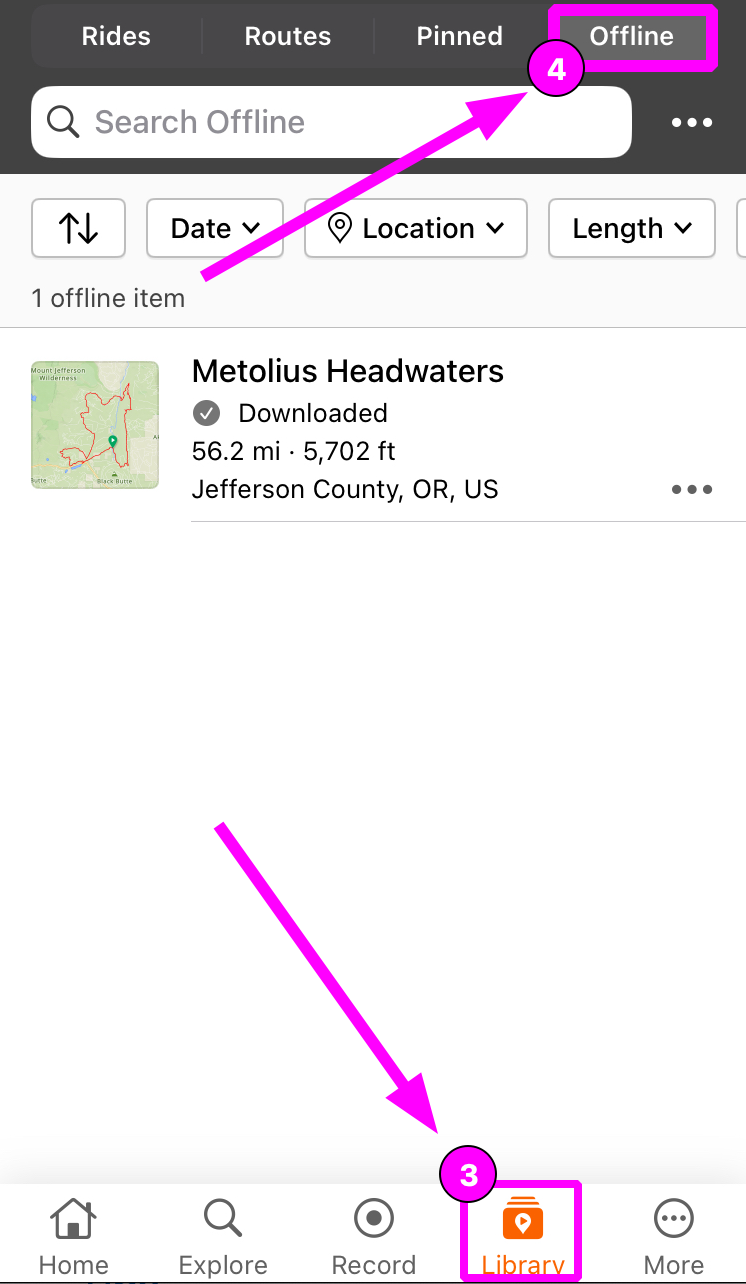Open more options for Metolius Headwaters
The image size is (746, 1284).
click(692, 490)
